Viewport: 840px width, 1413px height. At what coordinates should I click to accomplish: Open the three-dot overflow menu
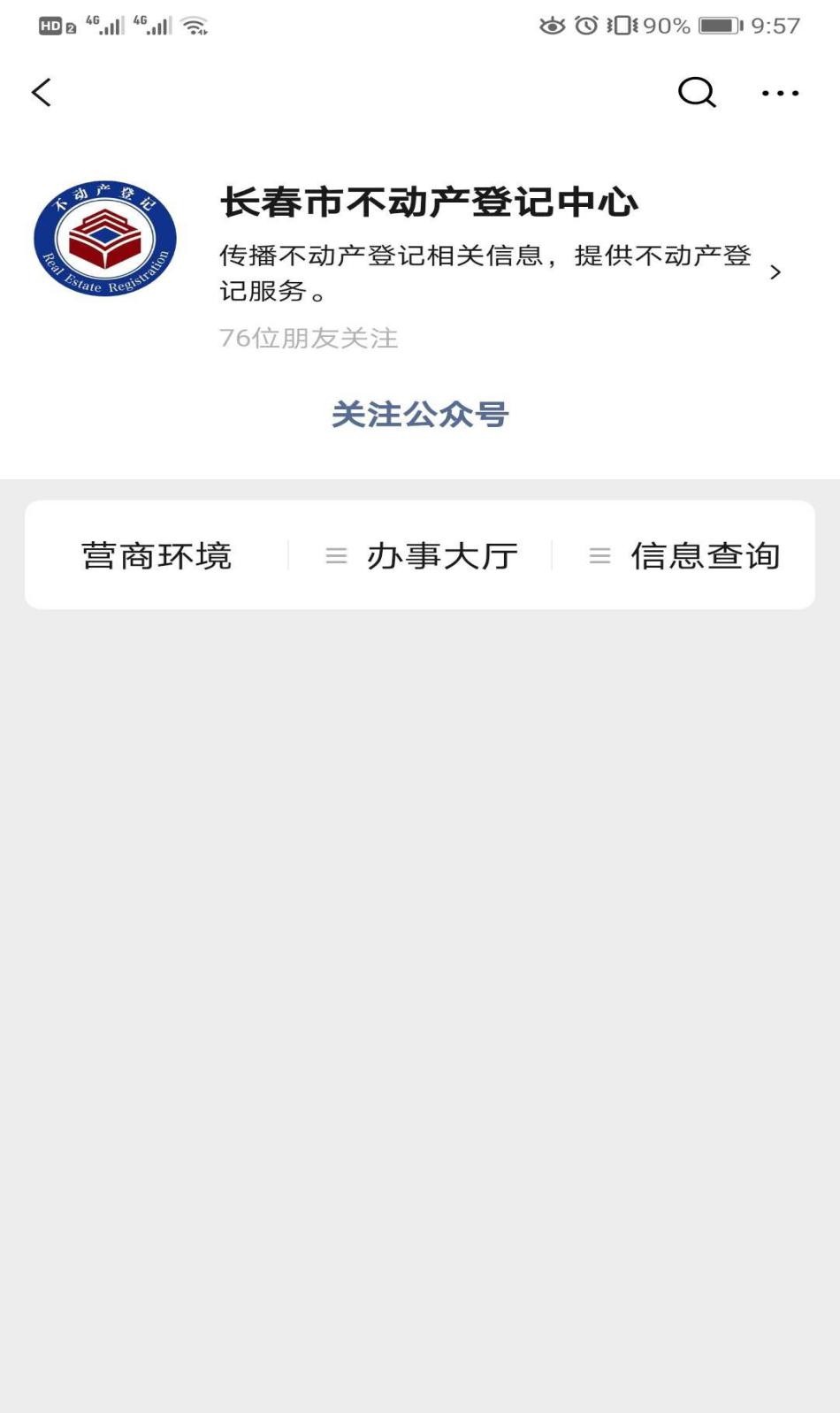click(780, 93)
